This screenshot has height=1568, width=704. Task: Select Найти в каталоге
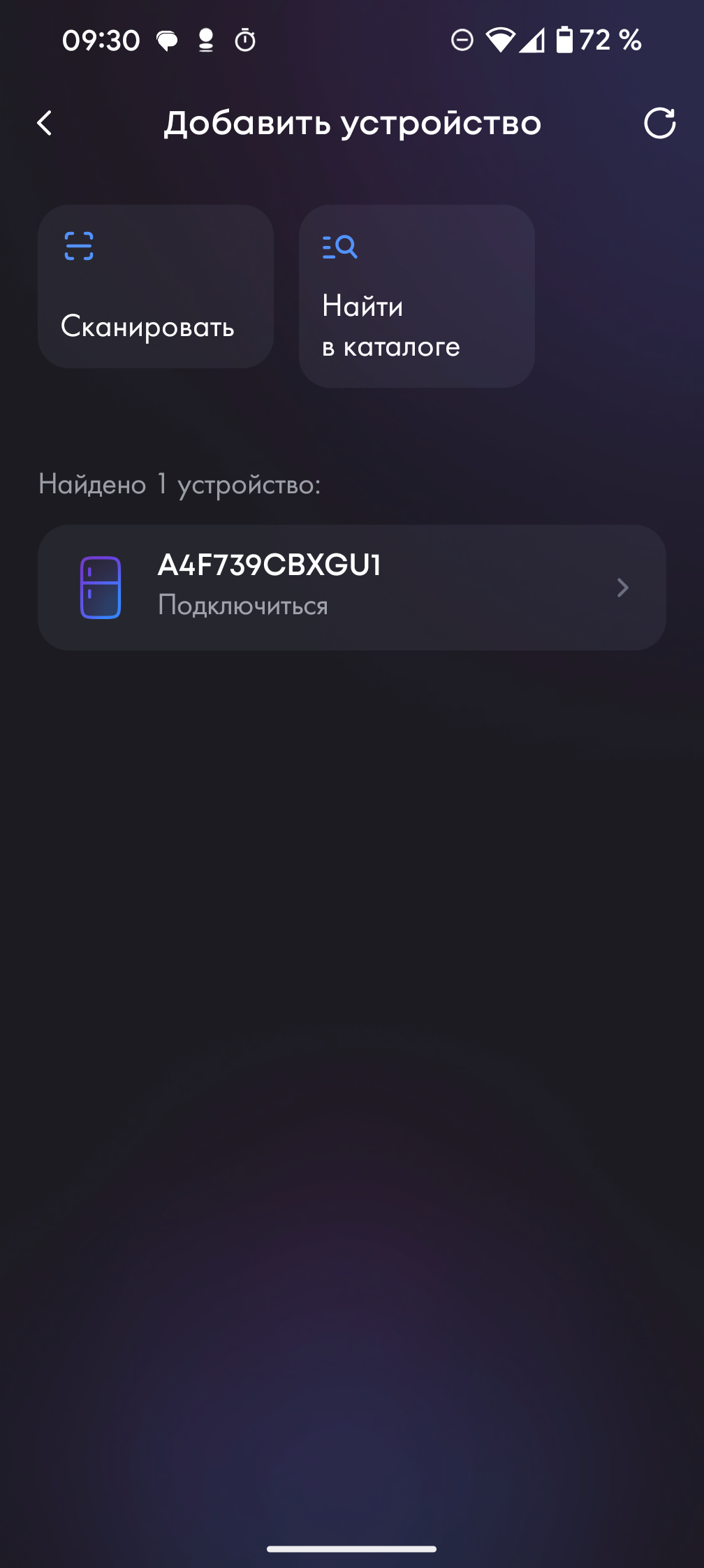tap(416, 296)
